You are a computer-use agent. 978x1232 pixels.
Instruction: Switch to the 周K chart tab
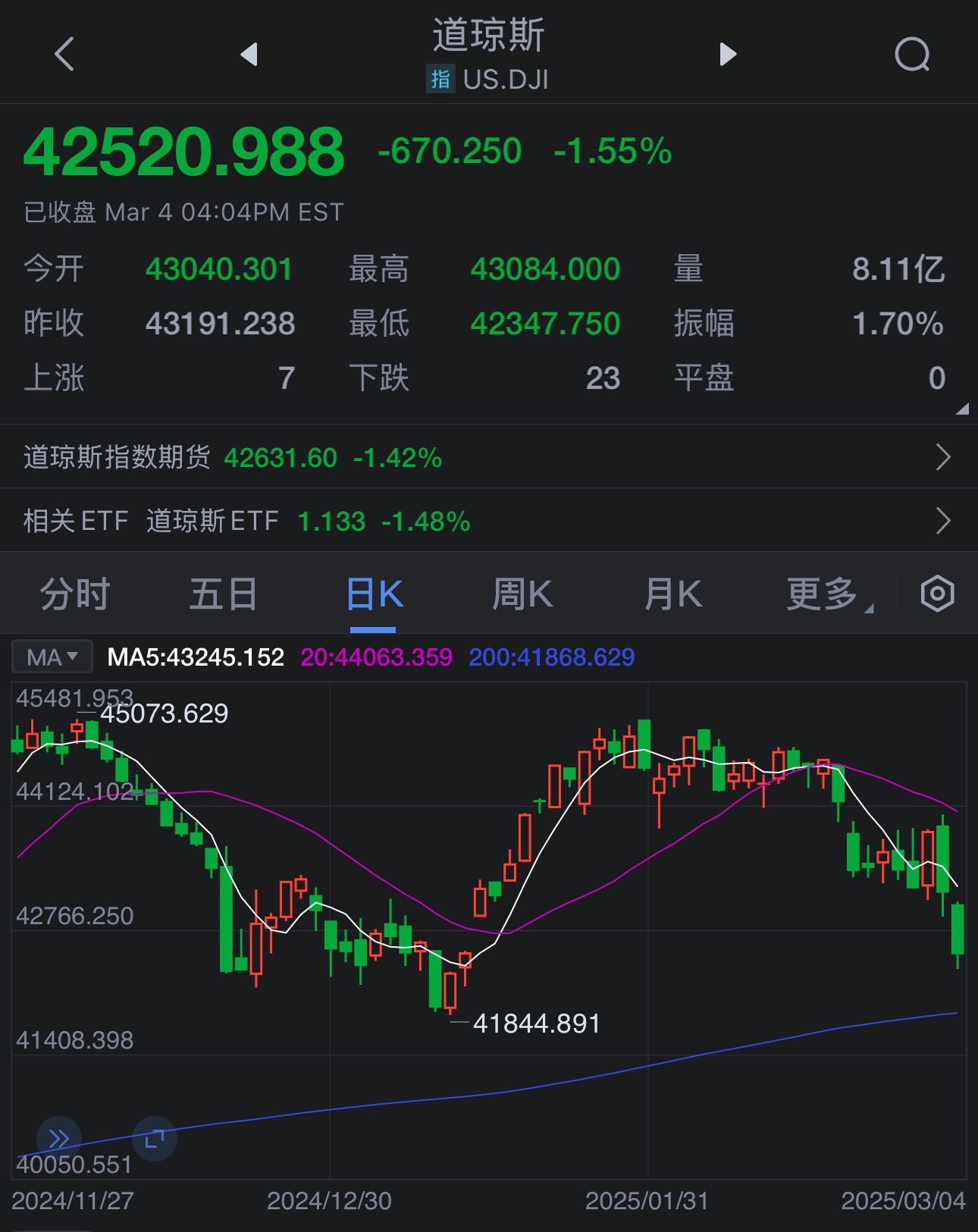pos(522,594)
